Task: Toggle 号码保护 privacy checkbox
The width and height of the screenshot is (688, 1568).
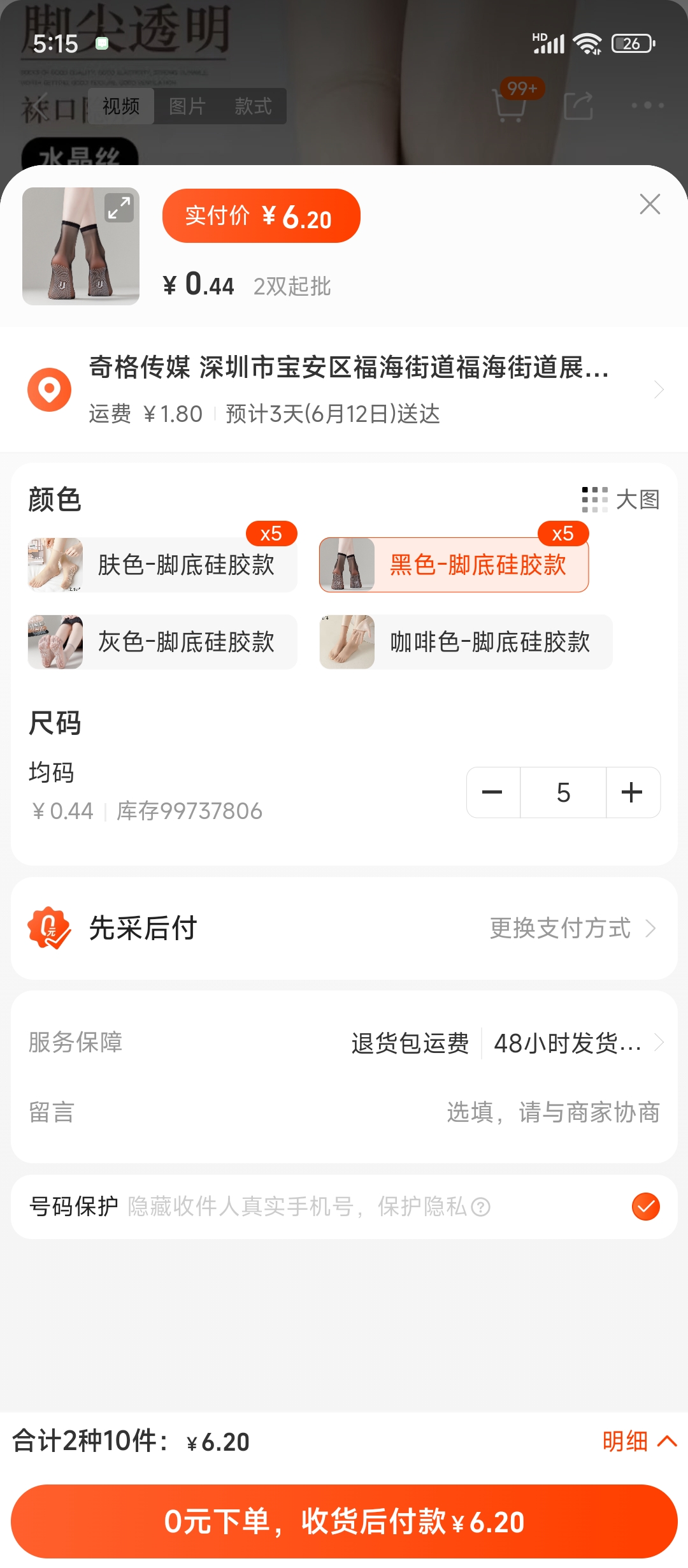Action: tap(645, 1207)
